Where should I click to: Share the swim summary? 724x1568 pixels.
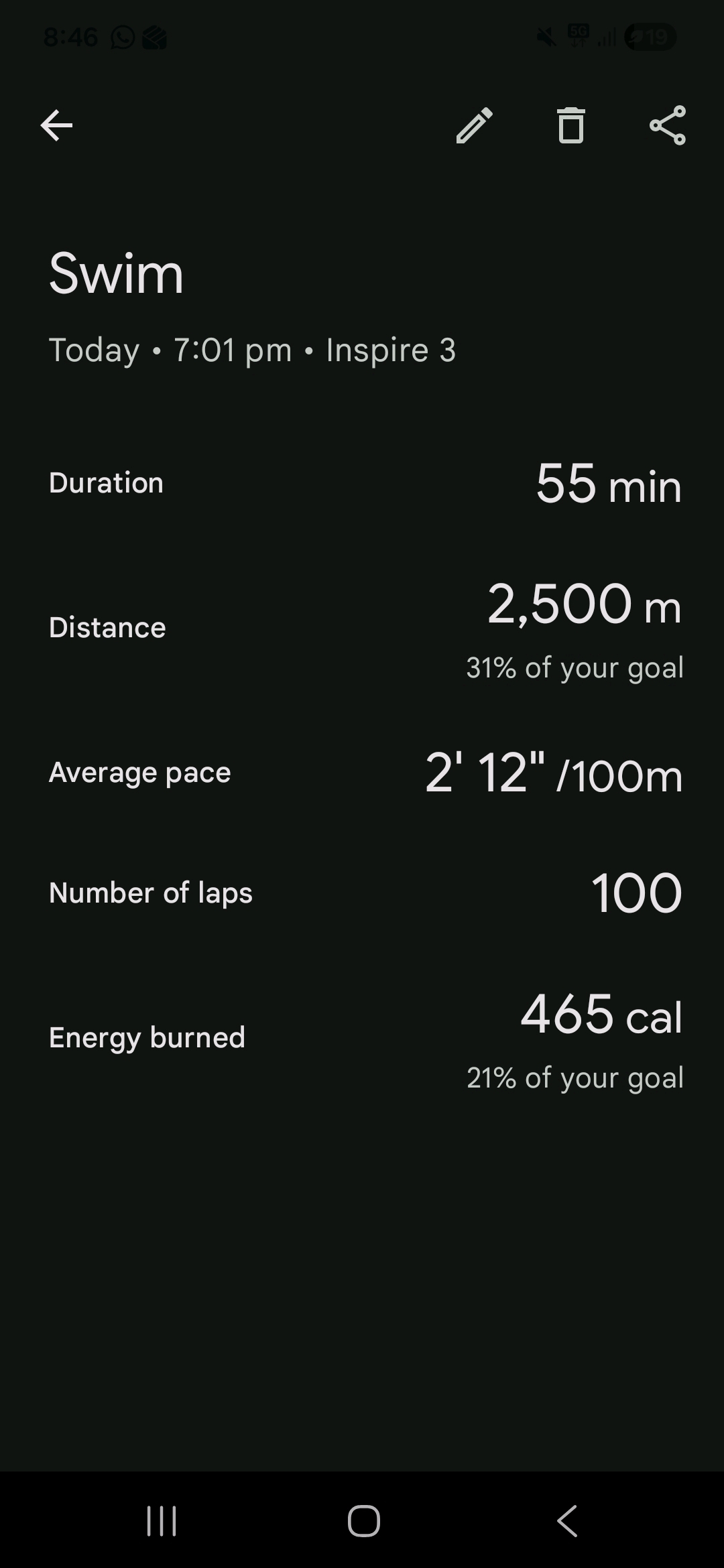click(x=668, y=125)
